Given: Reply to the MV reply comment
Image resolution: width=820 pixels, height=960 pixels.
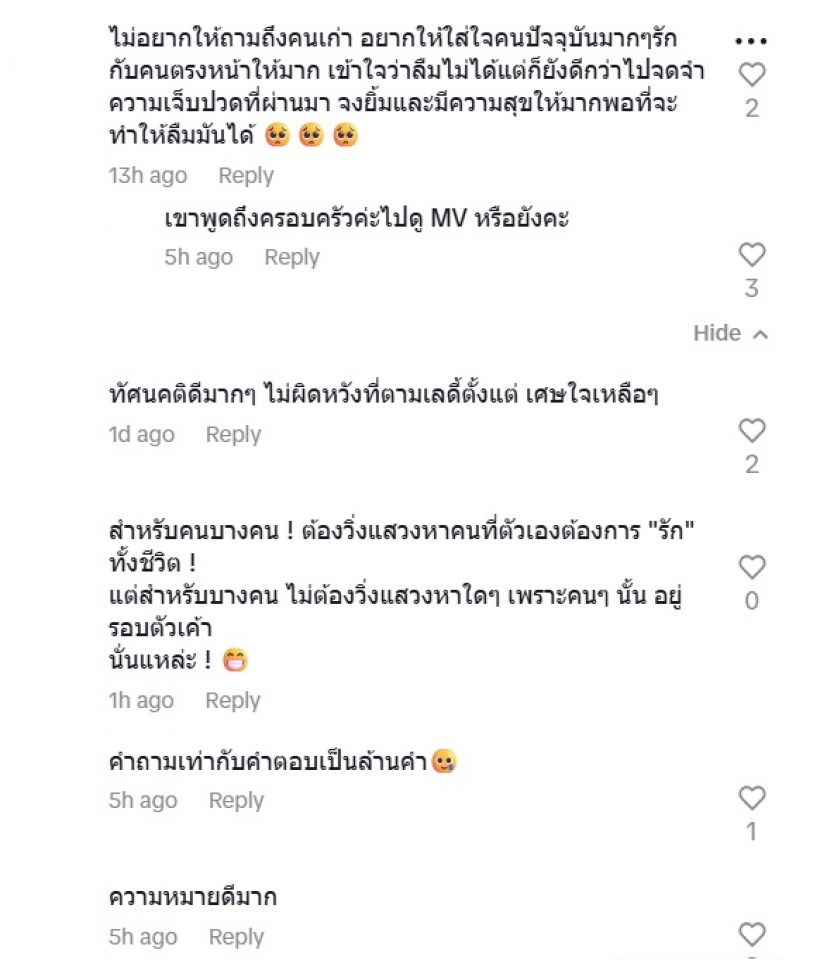Looking at the screenshot, I should [x=292, y=256].
